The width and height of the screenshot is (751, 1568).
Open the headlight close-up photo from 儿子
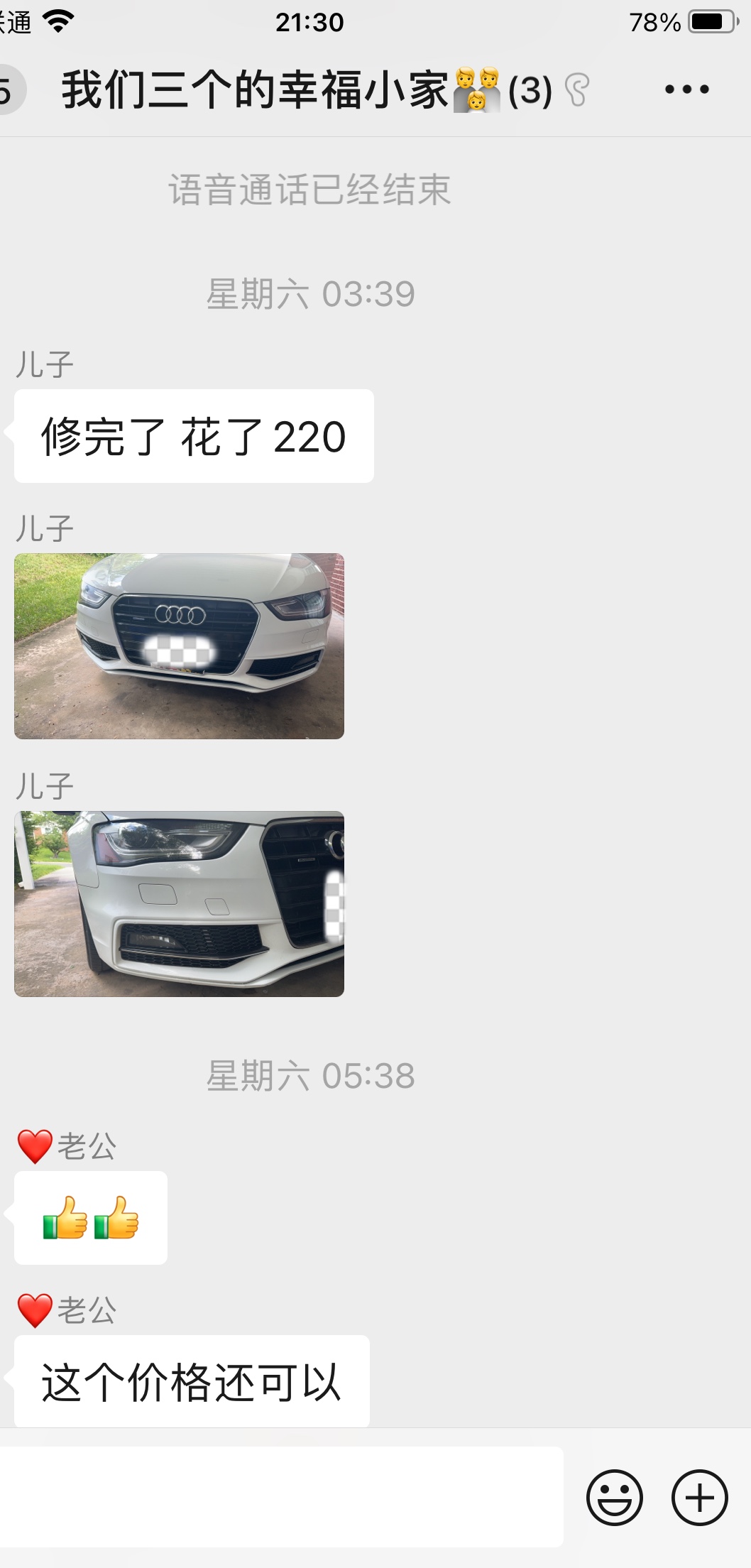pos(179,903)
